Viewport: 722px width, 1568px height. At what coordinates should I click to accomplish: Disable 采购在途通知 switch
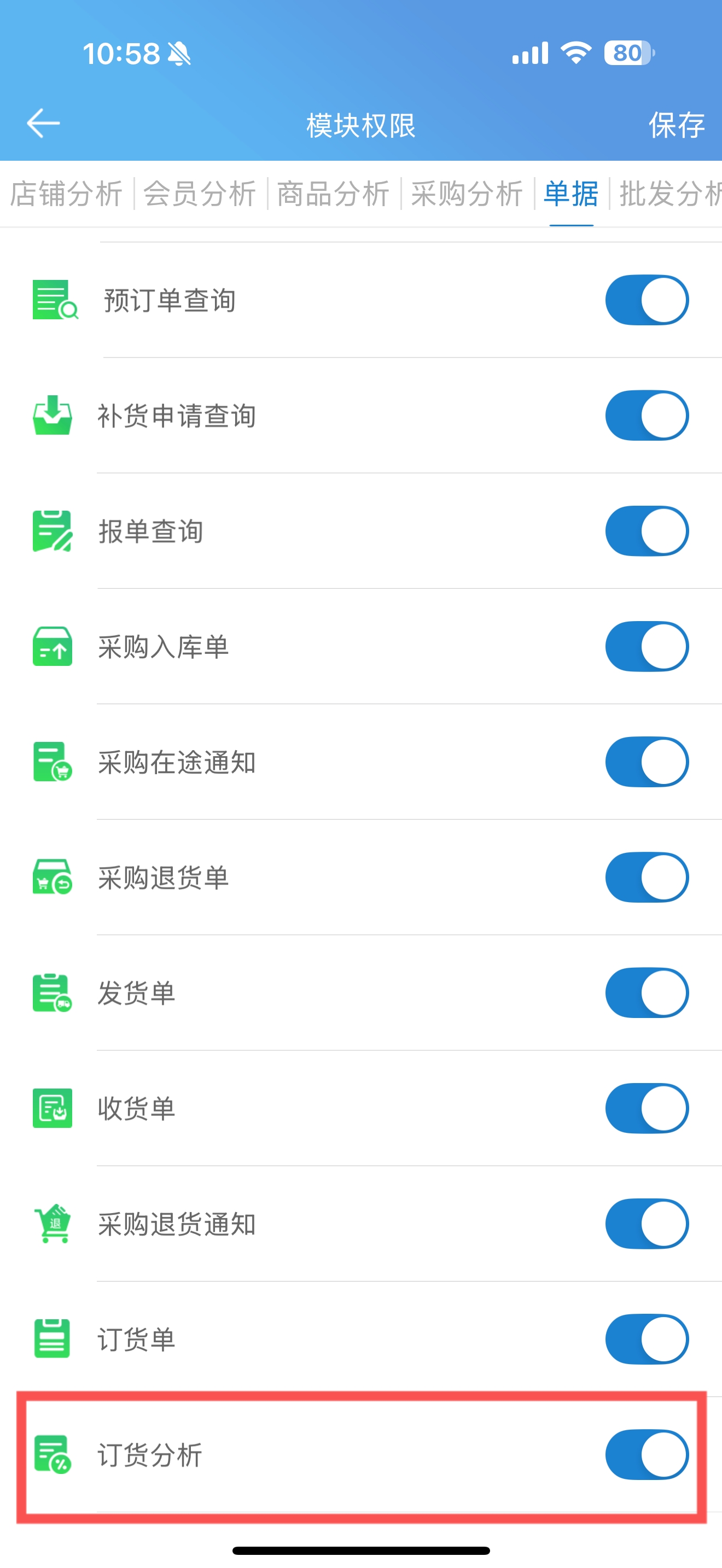pos(647,762)
